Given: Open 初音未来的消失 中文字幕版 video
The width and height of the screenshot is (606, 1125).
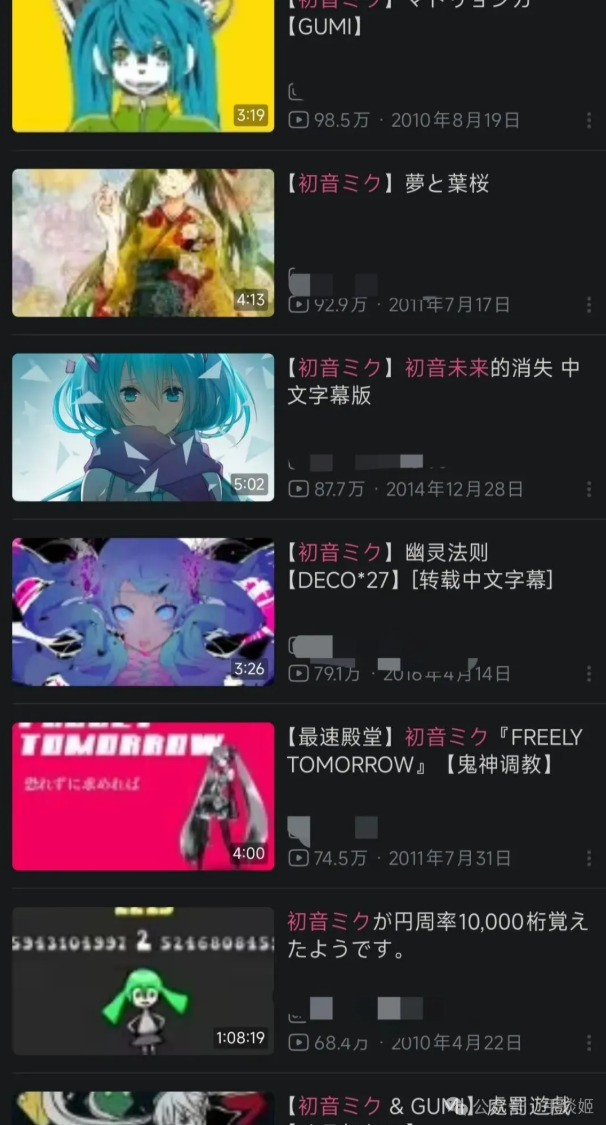Looking at the screenshot, I should [143, 427].
